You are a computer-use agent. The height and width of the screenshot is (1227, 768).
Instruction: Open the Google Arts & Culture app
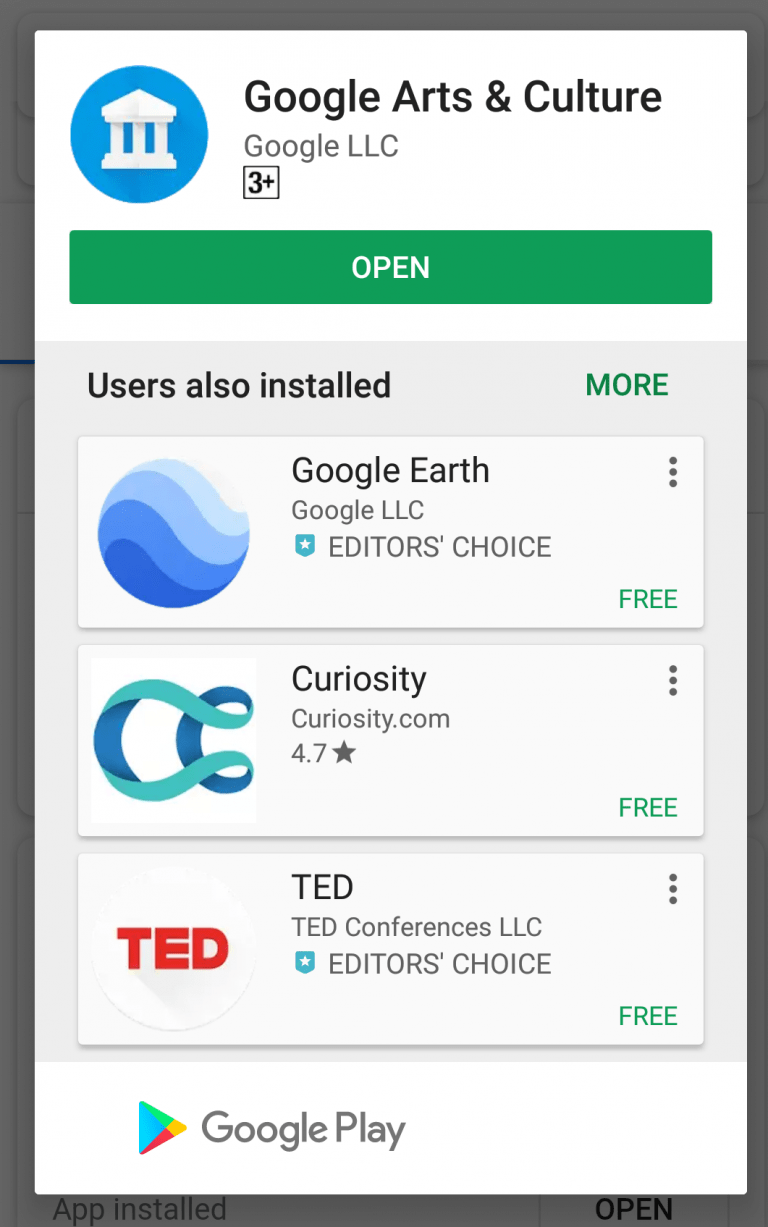[x=390, y=267]
